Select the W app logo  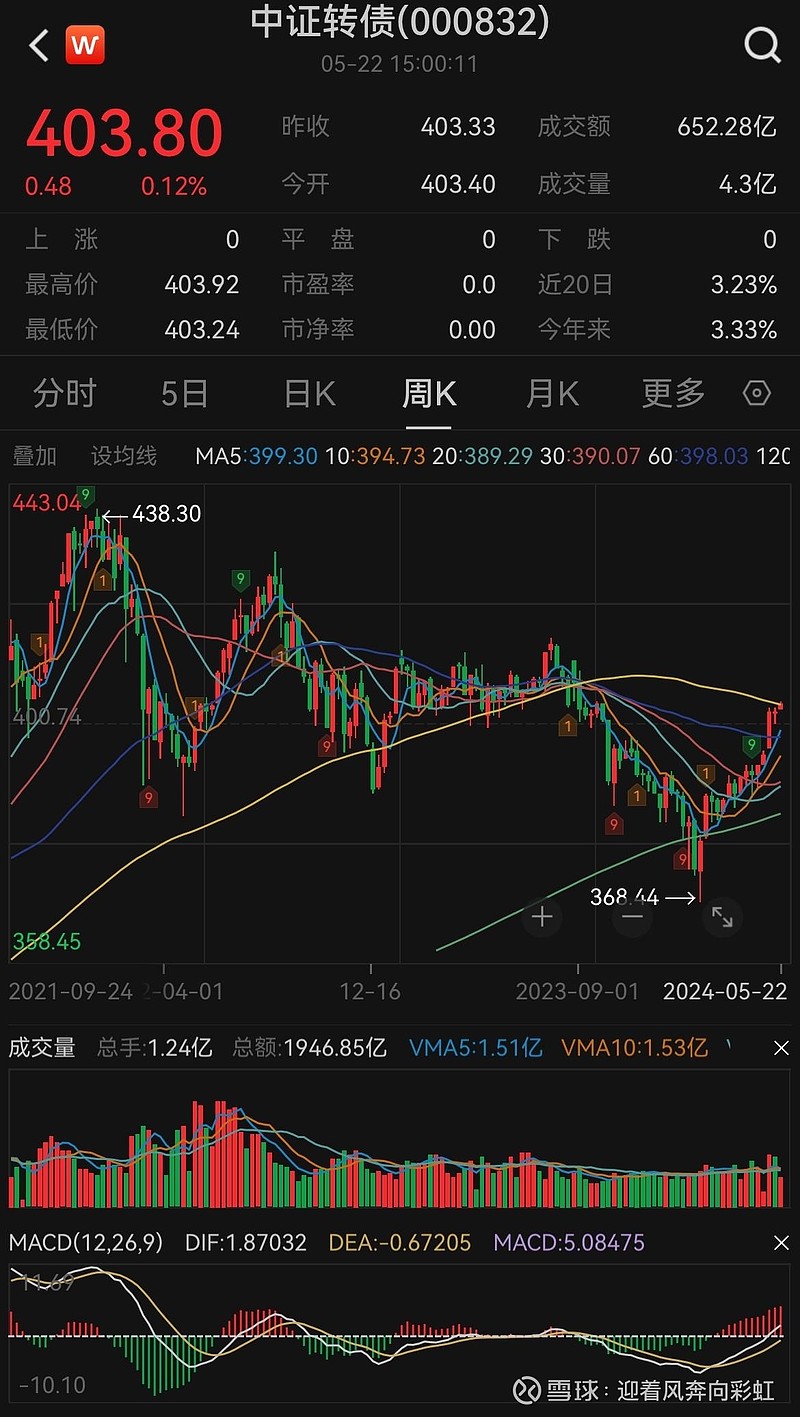(x=85, y=44)
